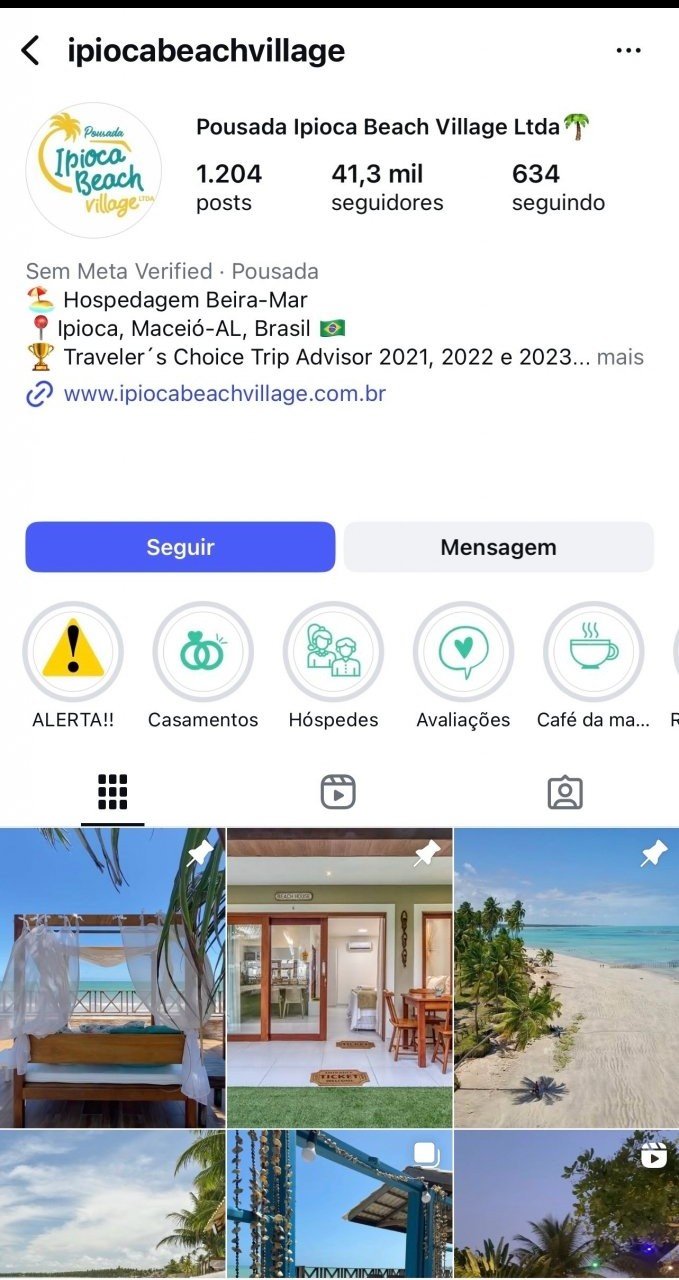This screenshot has height=1280, width=679.
Task: Switch to the Reels tab
Action: [338, 792]
